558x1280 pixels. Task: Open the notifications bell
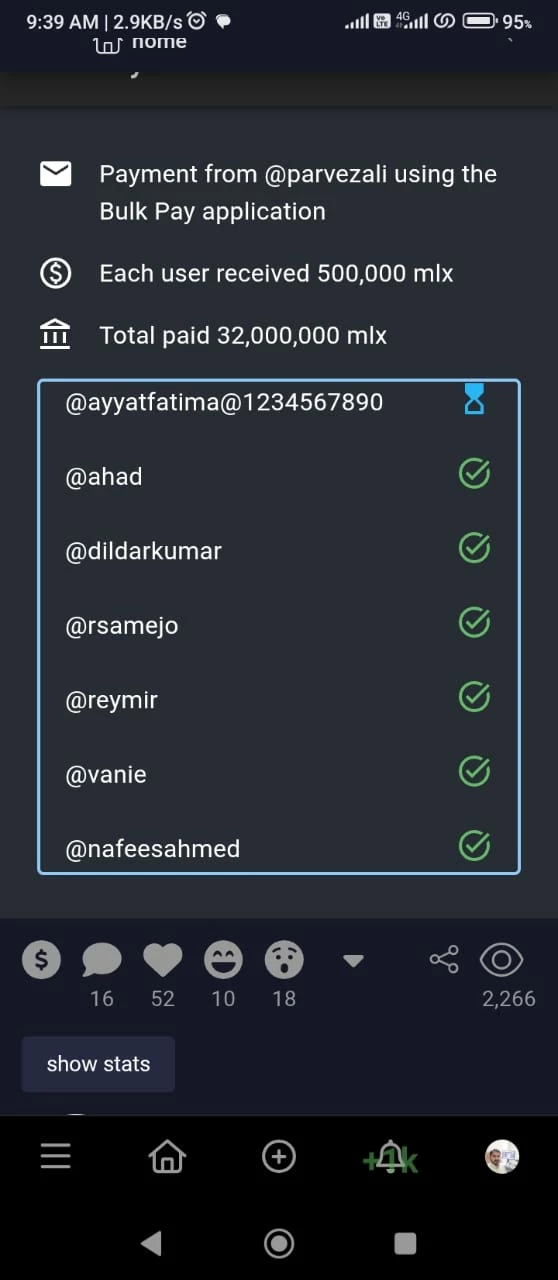[391, 1158]
